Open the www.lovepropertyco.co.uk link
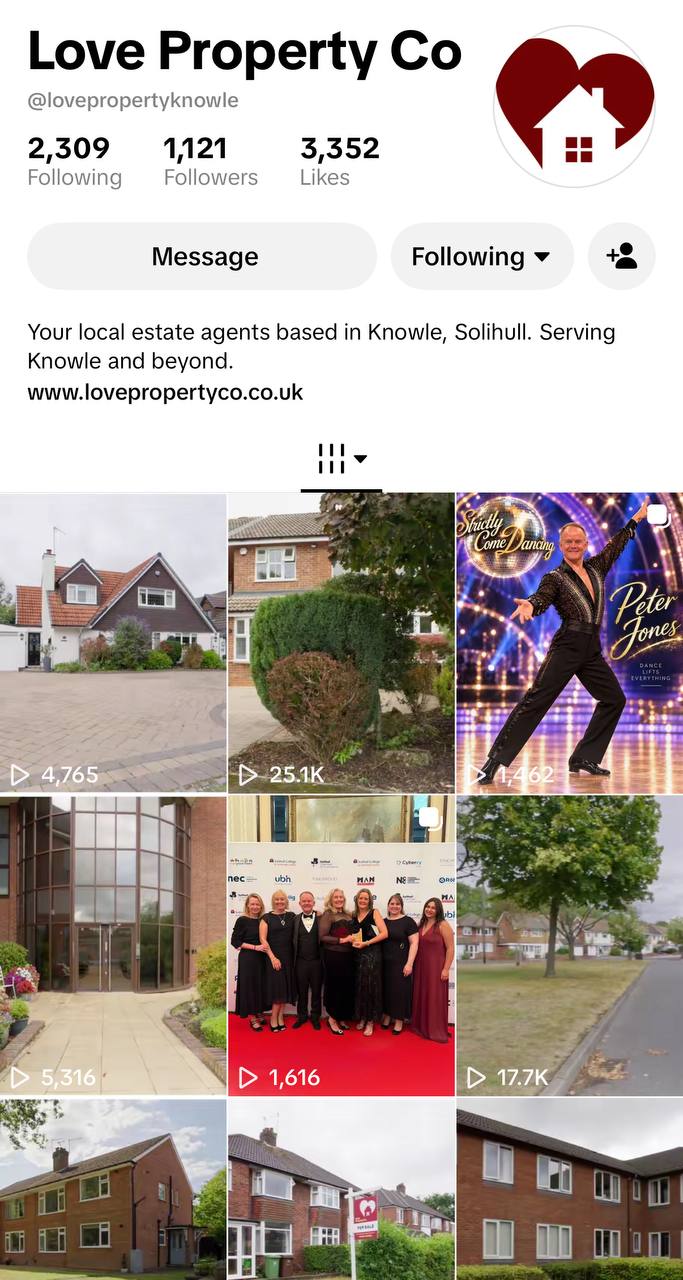This screenshot has height=1280, width=683. (x=165, y=392)
